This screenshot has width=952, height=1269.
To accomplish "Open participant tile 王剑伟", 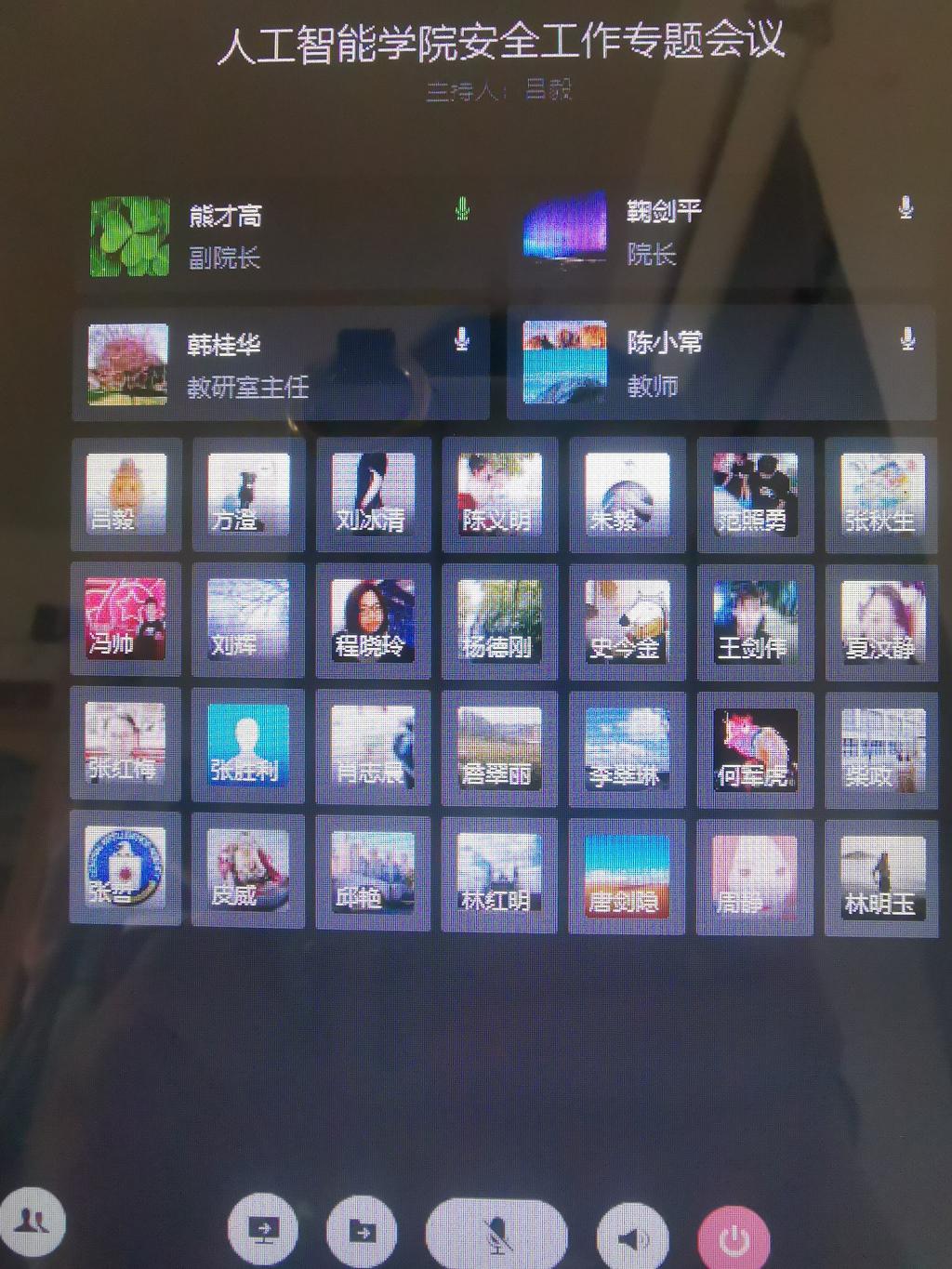I will click(x=754, y=621).
